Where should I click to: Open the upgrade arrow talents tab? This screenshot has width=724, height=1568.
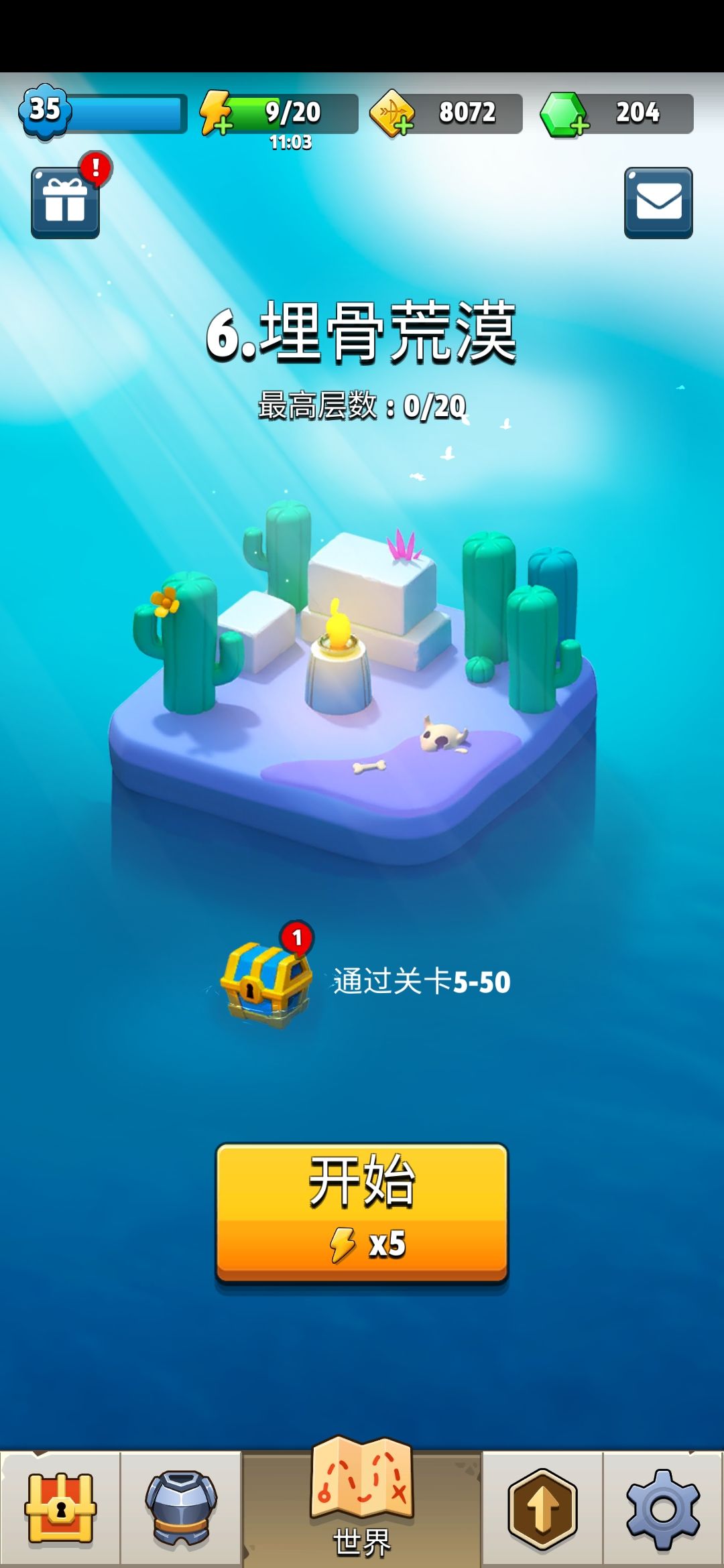[542, 1508]
